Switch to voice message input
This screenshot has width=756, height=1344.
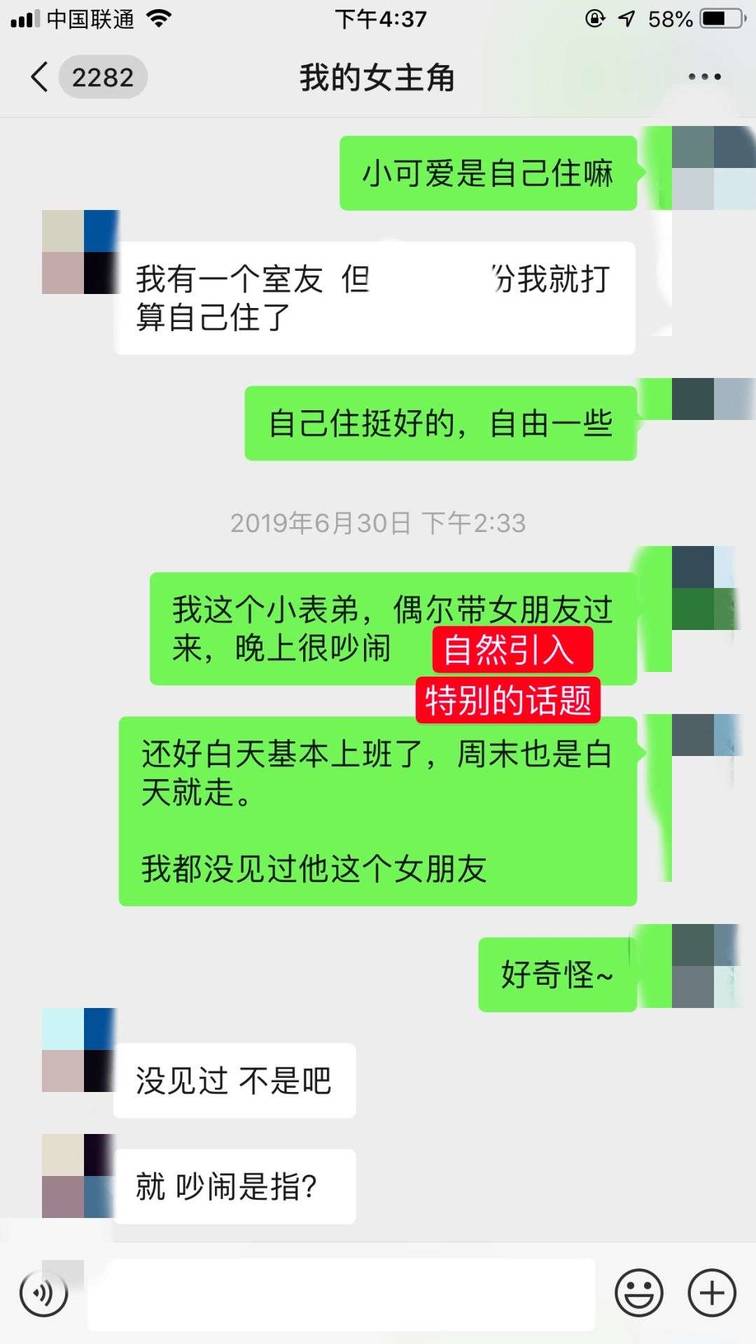click(43, 1293)
